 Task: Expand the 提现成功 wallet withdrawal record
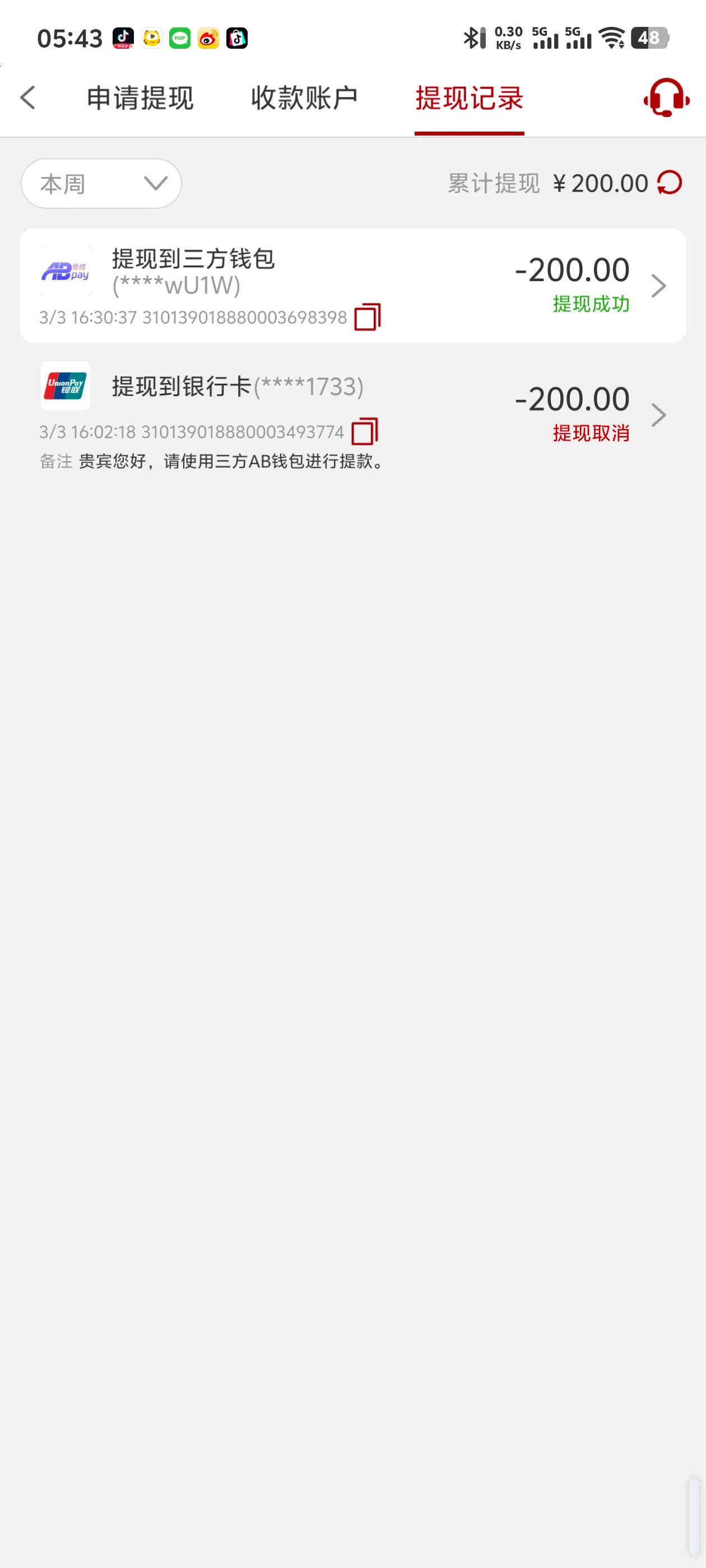(x=659, y=286)
